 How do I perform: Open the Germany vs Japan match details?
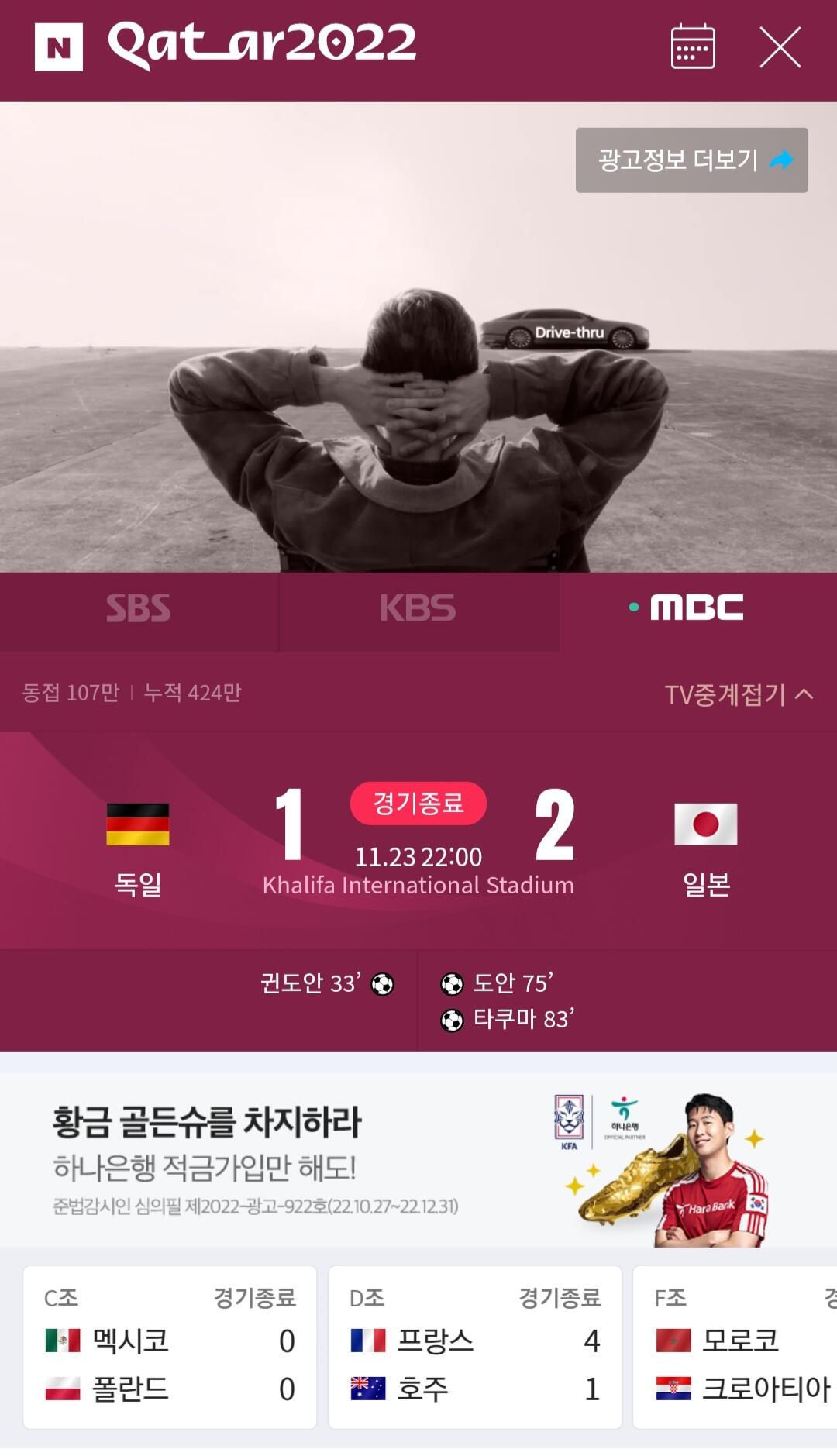click(418, 842)
